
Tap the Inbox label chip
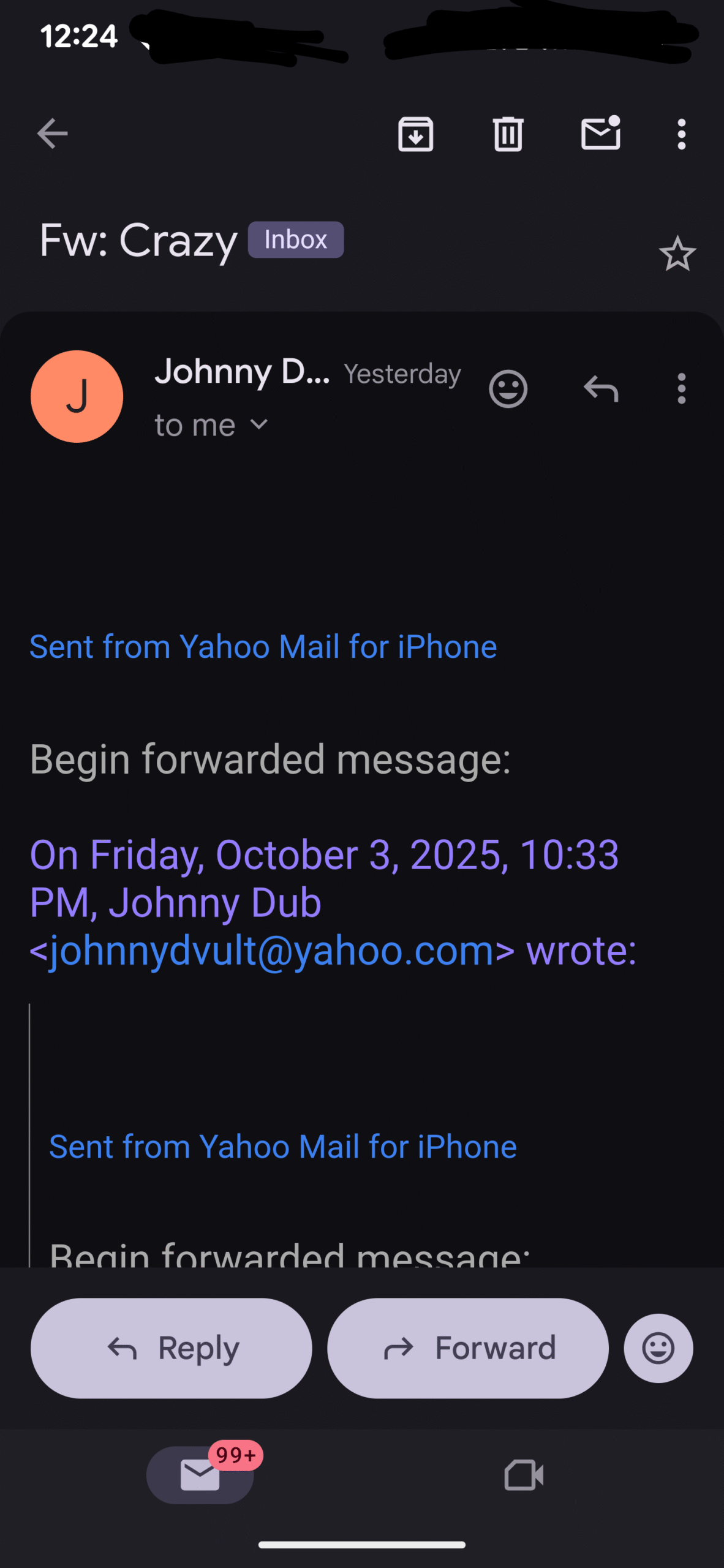(296, 239)
